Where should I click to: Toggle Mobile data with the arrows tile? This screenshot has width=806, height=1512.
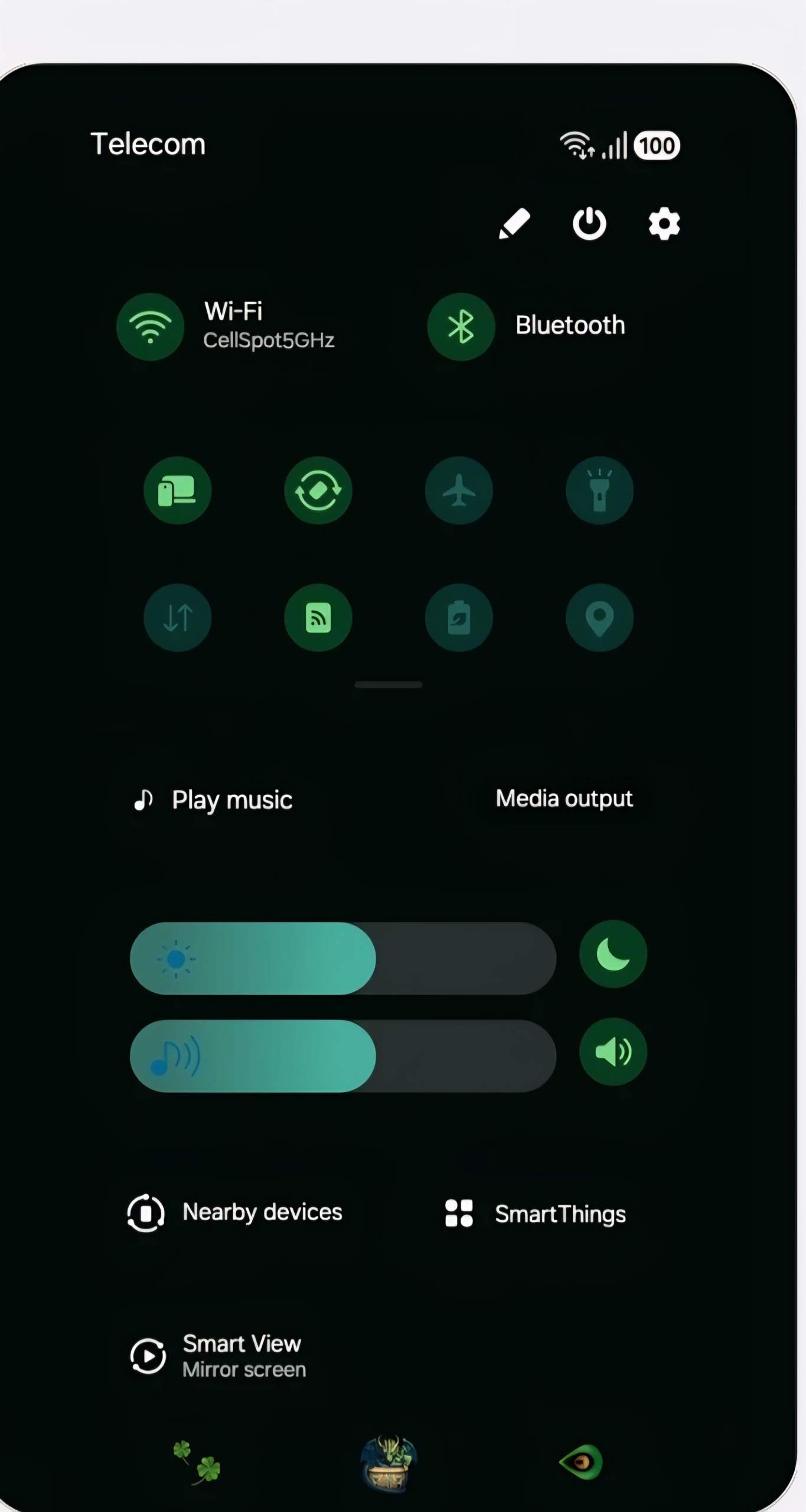tap(177, 617)
